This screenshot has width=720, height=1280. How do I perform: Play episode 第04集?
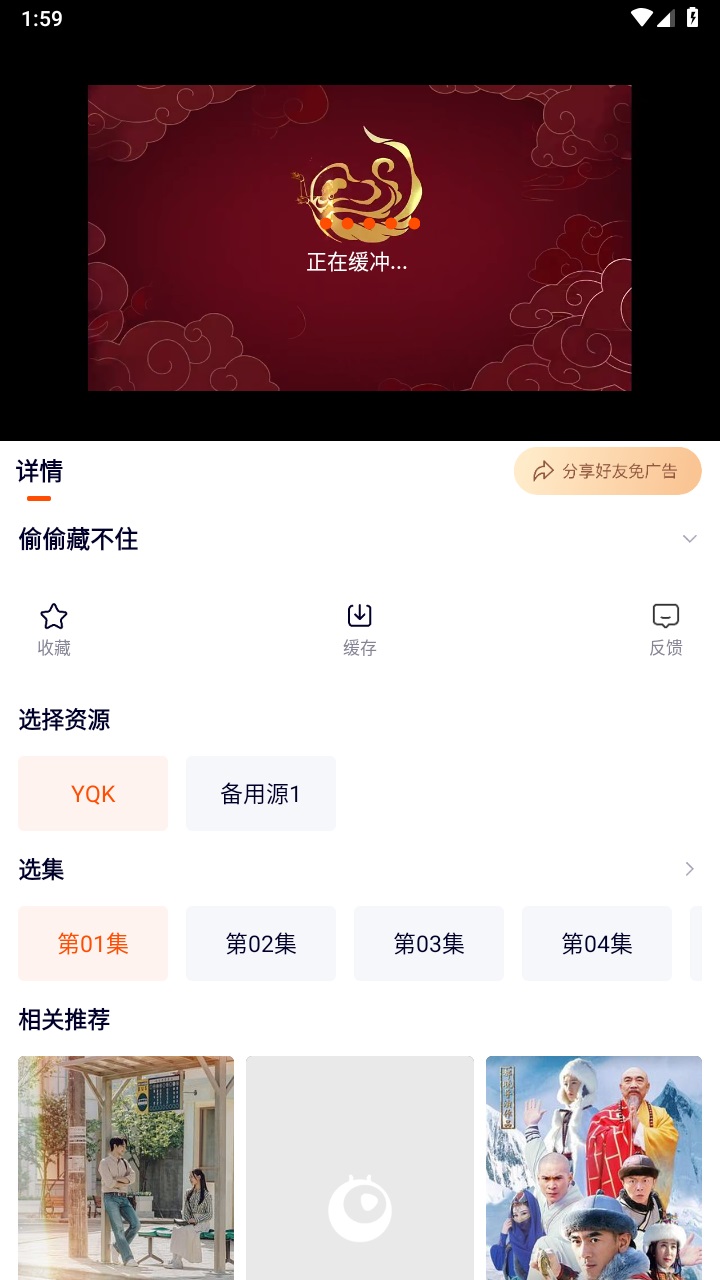click(x=596, y=944)
